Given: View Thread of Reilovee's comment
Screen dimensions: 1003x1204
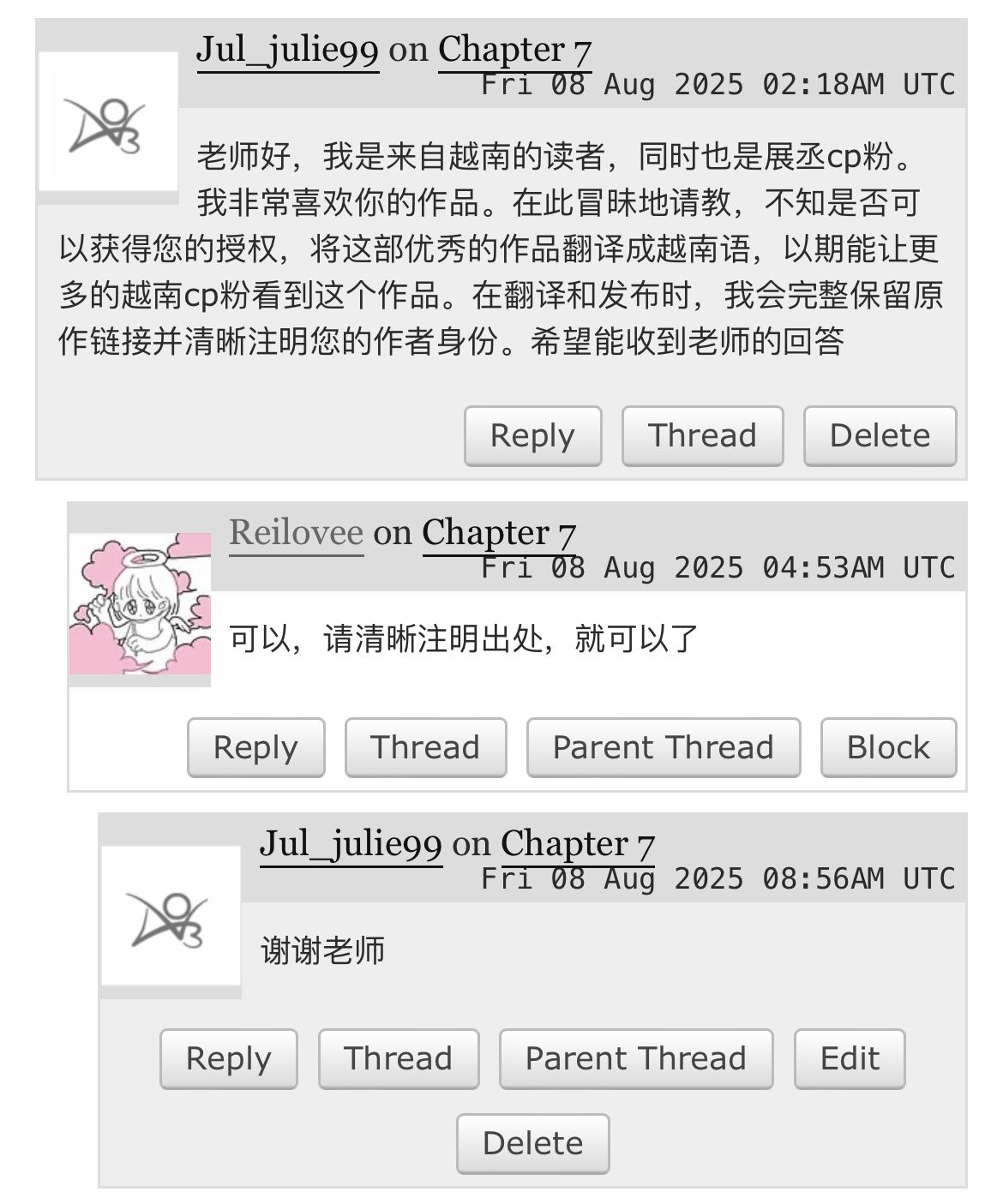Looking at the screenshot, I should coord(425,747).
